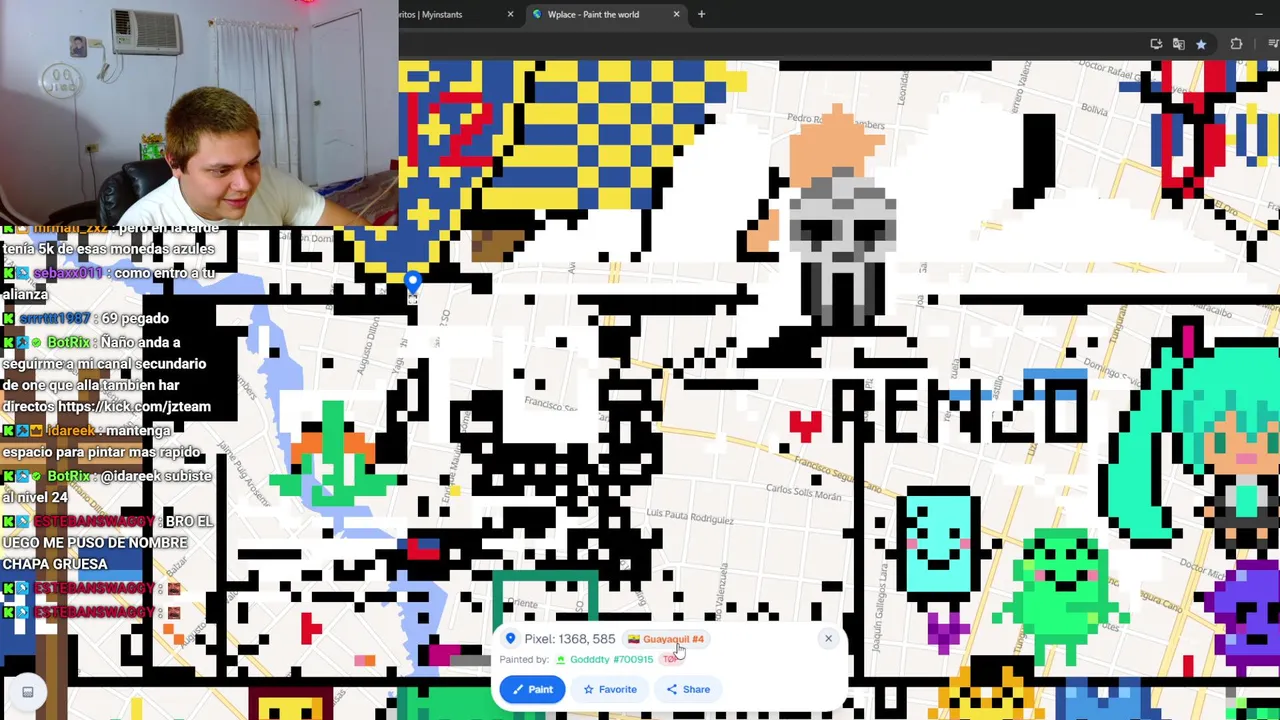This screenshot has height=720, width=1280.
Task: Minimize the browser window
Action: tap(1258, 14)
